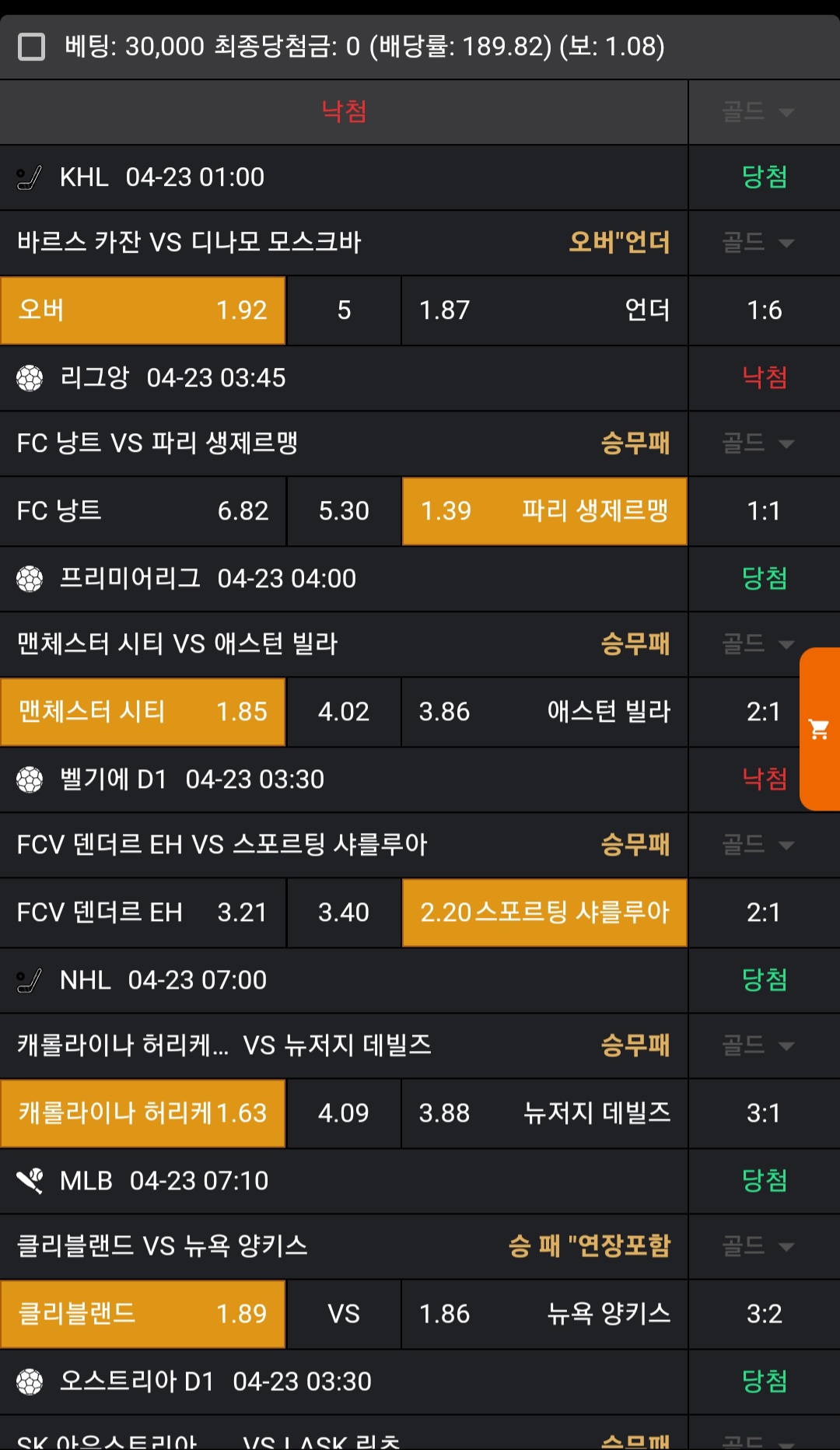
Task: Open the 골드 dropdown for FC 낭트 match
Action: [x=758, y=443]
